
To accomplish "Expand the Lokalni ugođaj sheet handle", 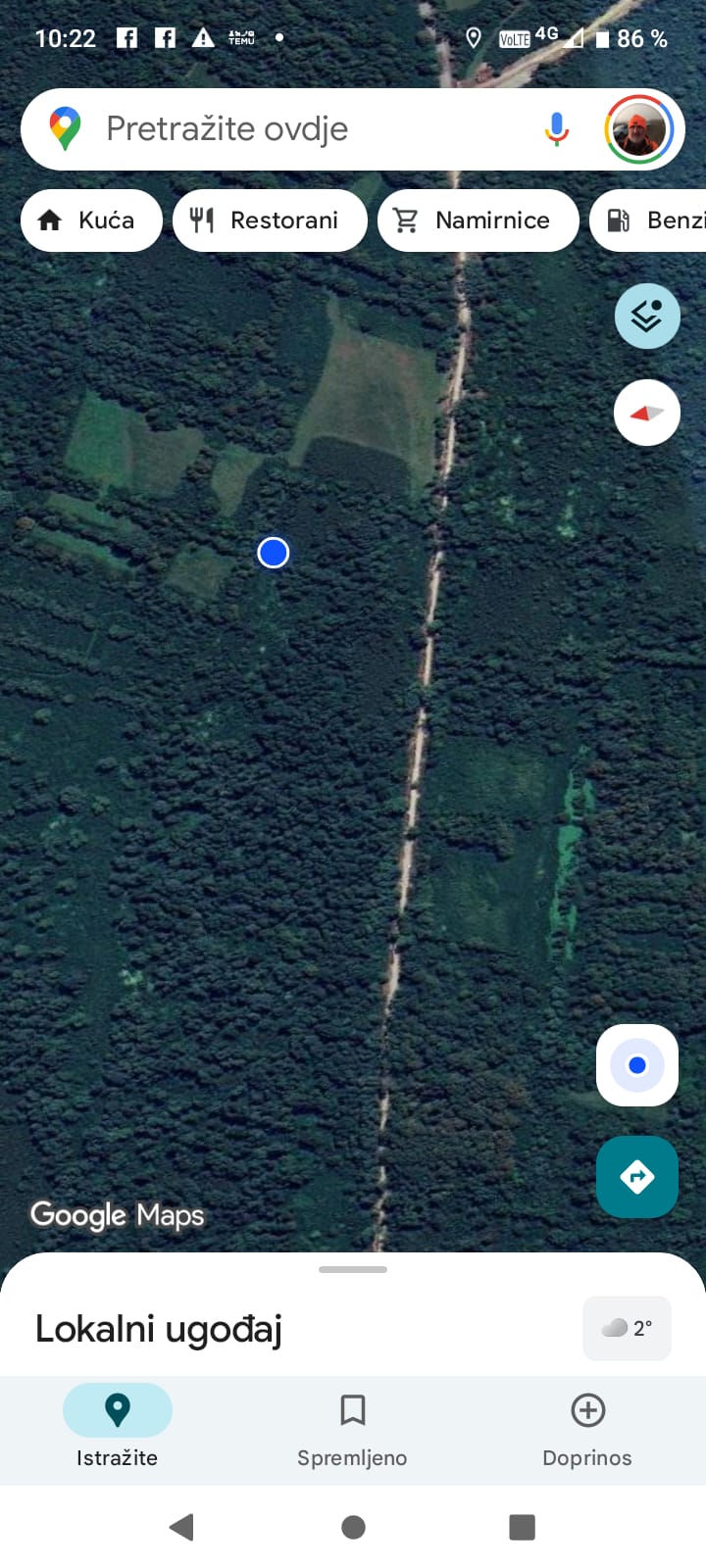I will pyautogui.click(x=353, y=1270).
